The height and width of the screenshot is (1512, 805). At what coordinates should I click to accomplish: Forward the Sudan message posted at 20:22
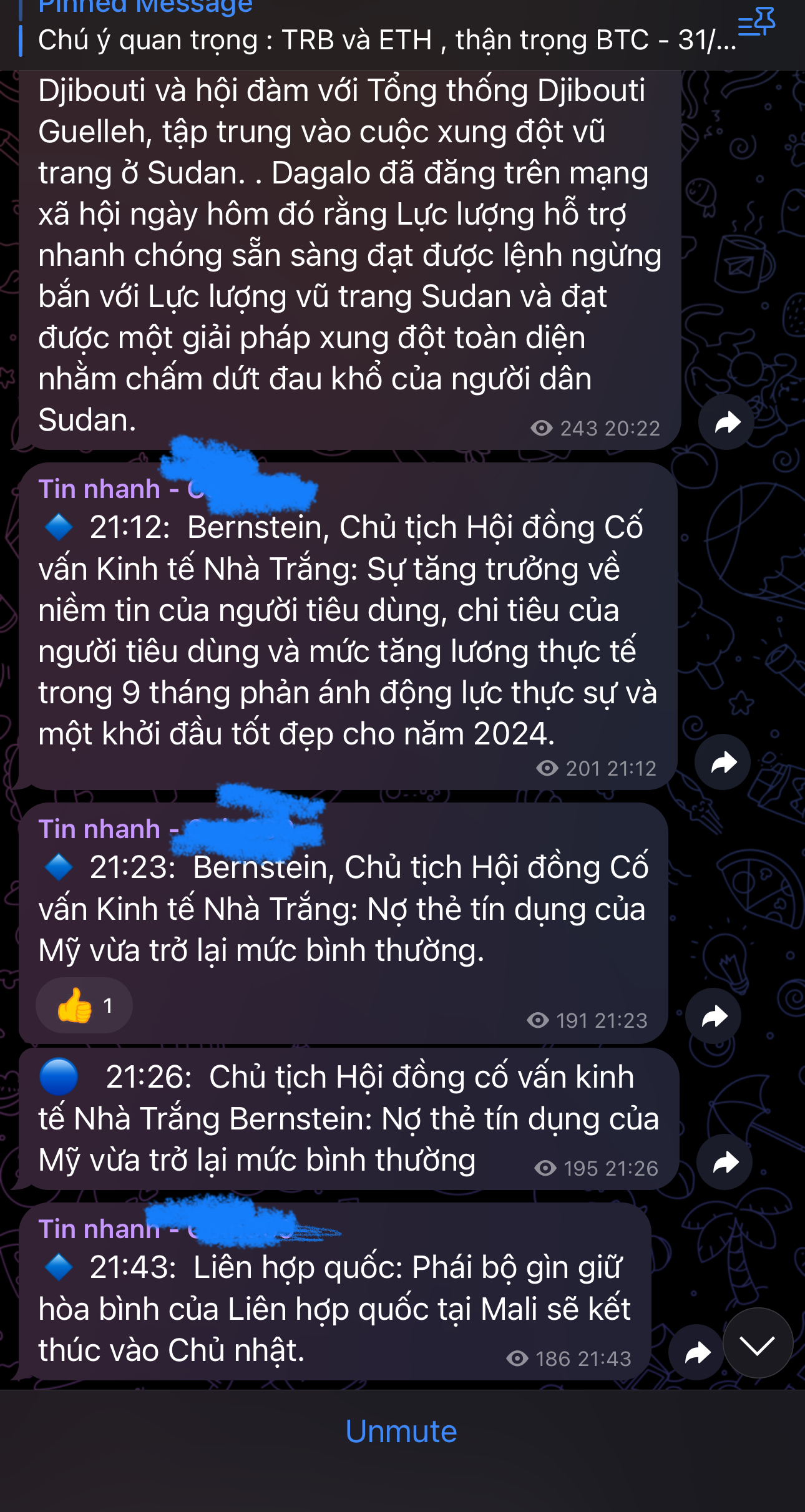click(726, 422)
